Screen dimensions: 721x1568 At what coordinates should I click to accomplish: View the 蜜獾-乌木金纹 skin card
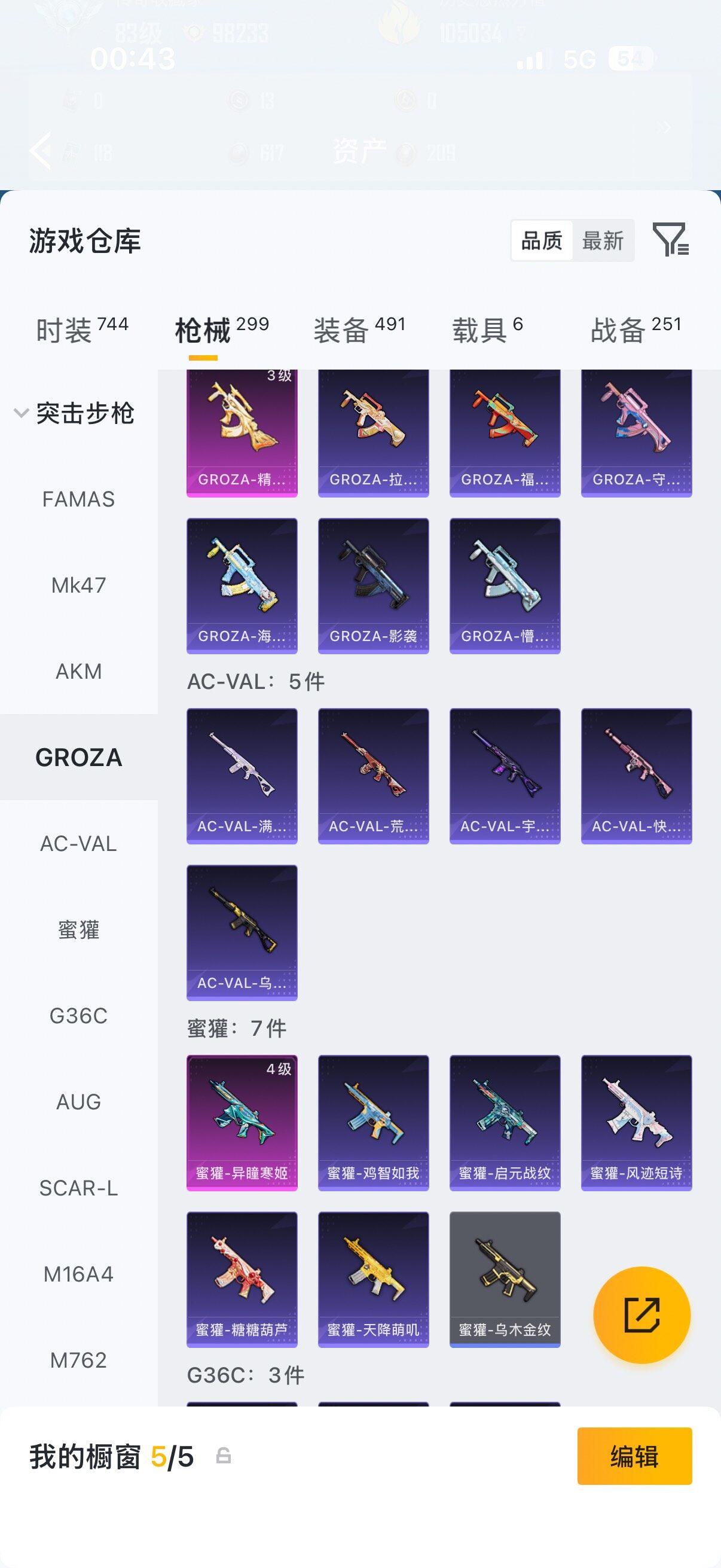[x=505, y=1280]
